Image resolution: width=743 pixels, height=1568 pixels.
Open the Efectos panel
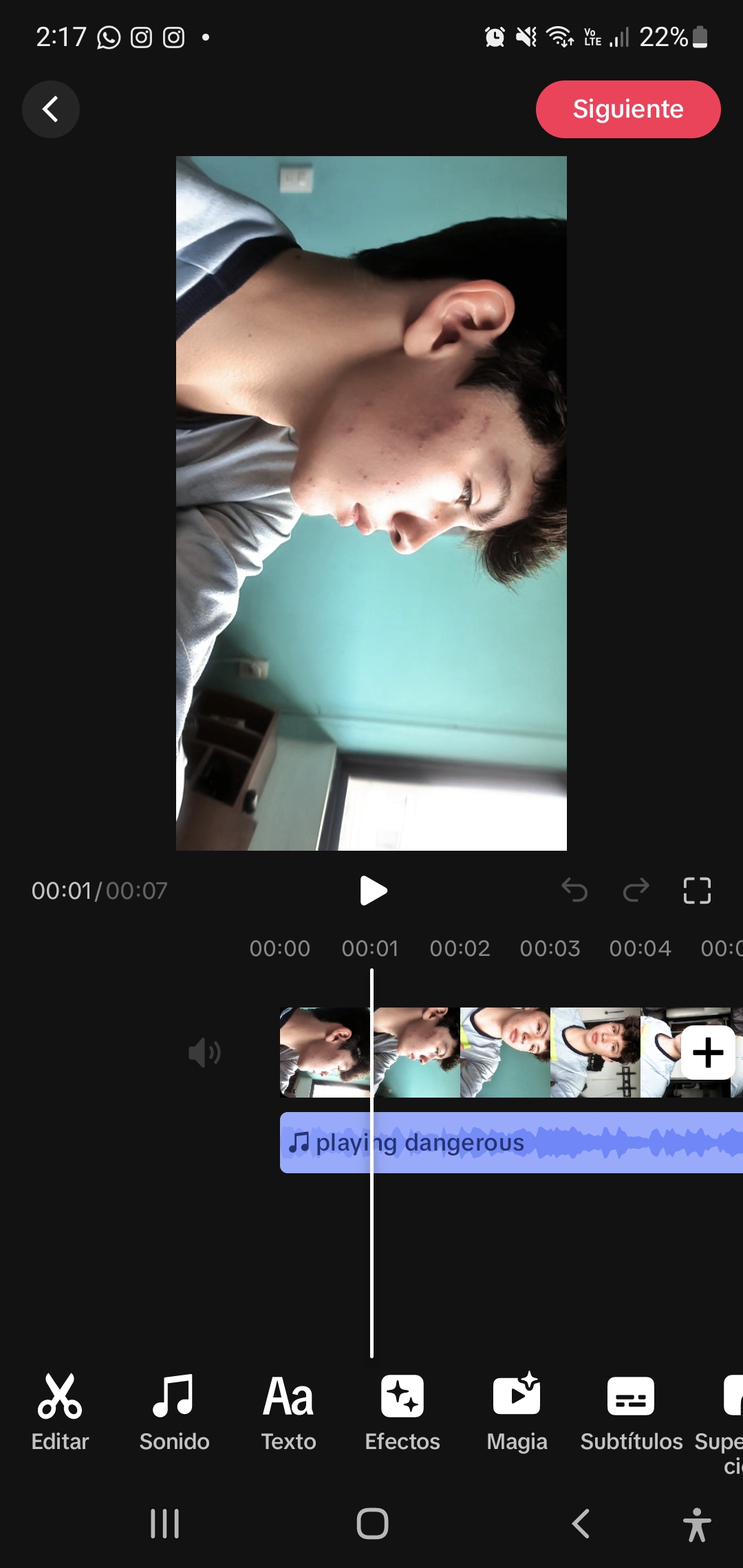point(402,1412)
